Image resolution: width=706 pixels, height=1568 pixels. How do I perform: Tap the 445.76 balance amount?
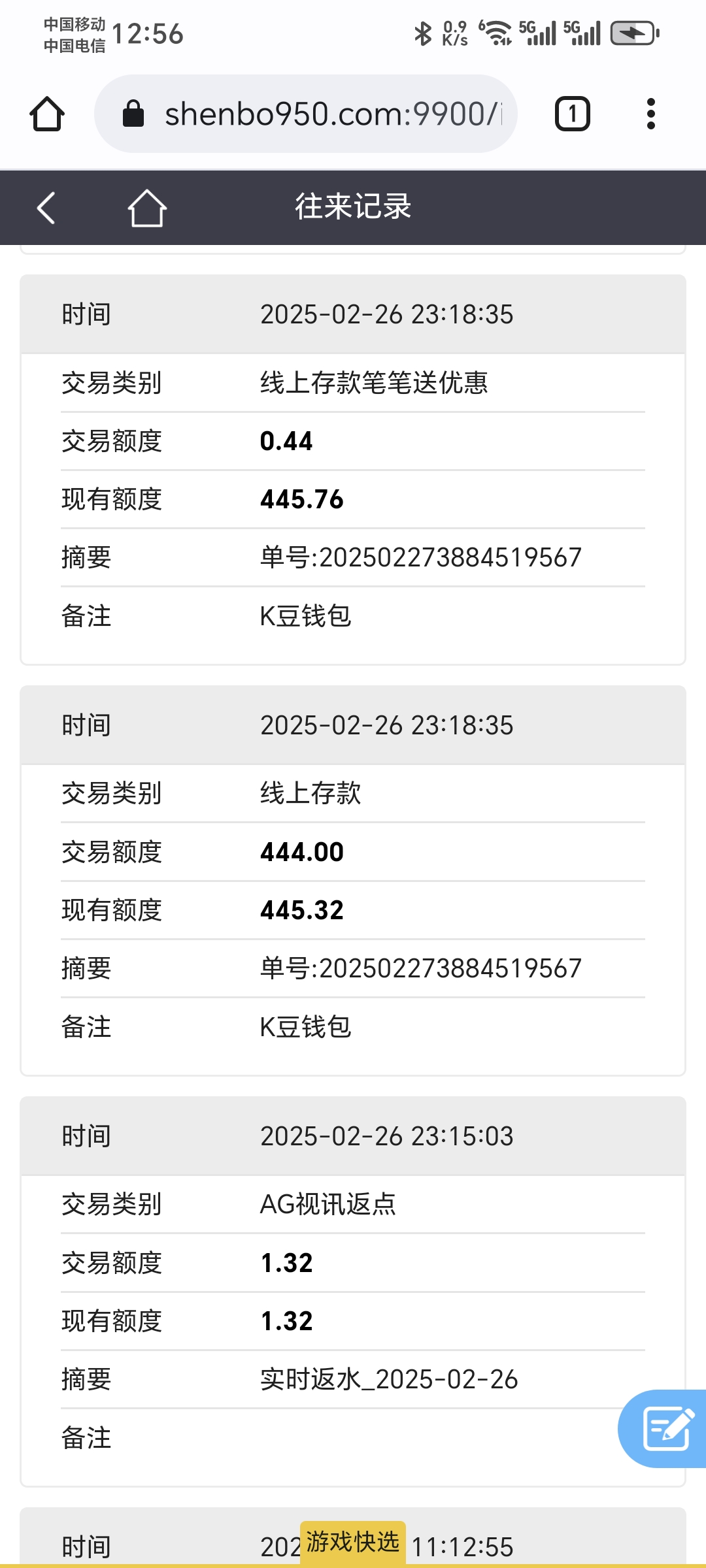[x=300, y=500]
